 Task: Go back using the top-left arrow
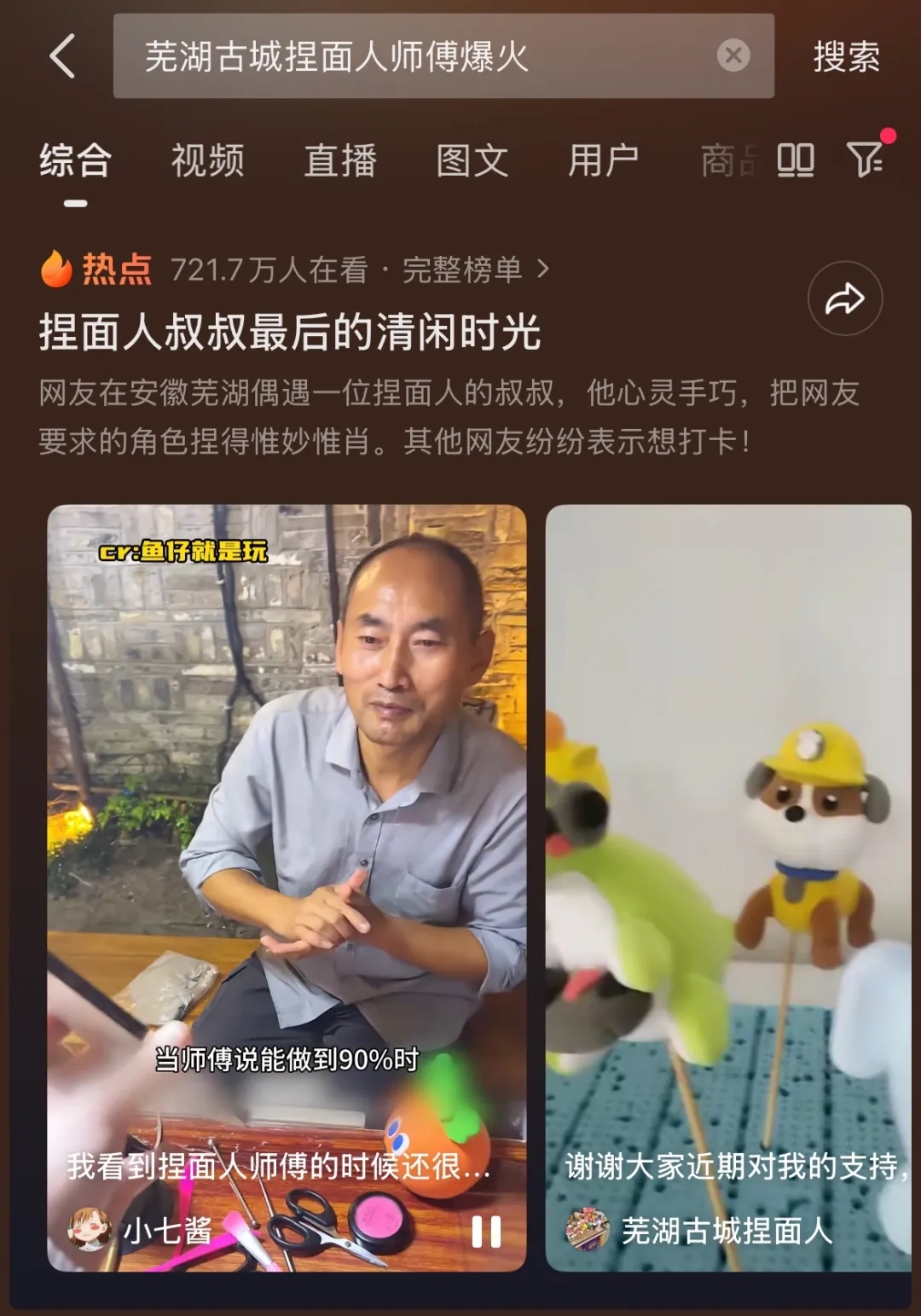coord(62,56)
